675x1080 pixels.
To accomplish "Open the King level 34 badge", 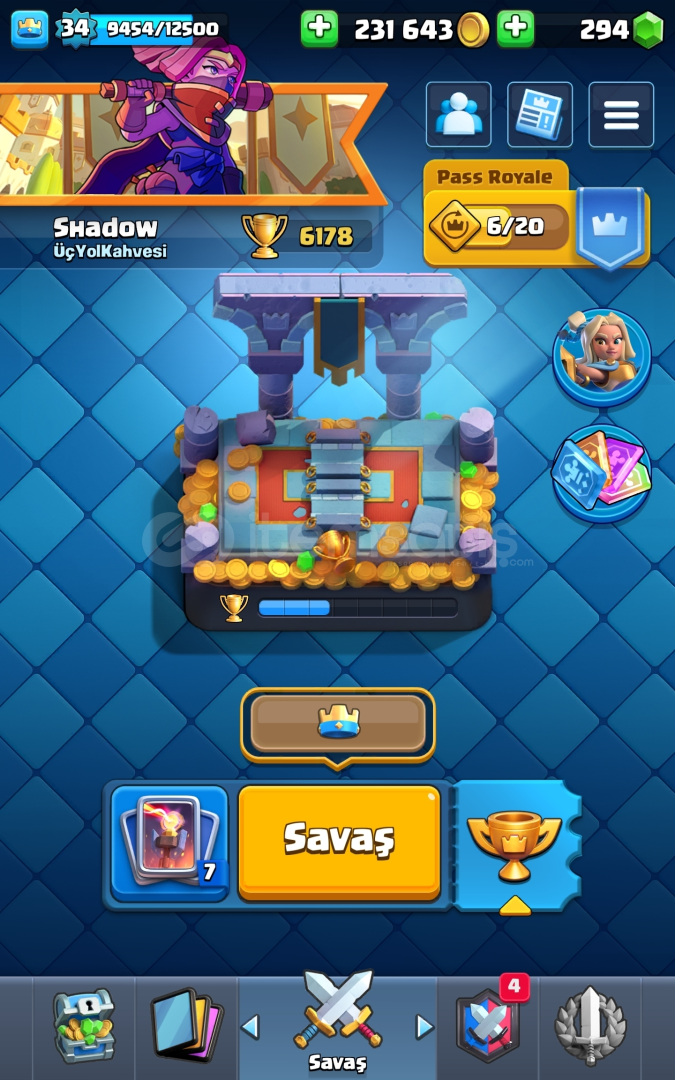I will [74, 29].
